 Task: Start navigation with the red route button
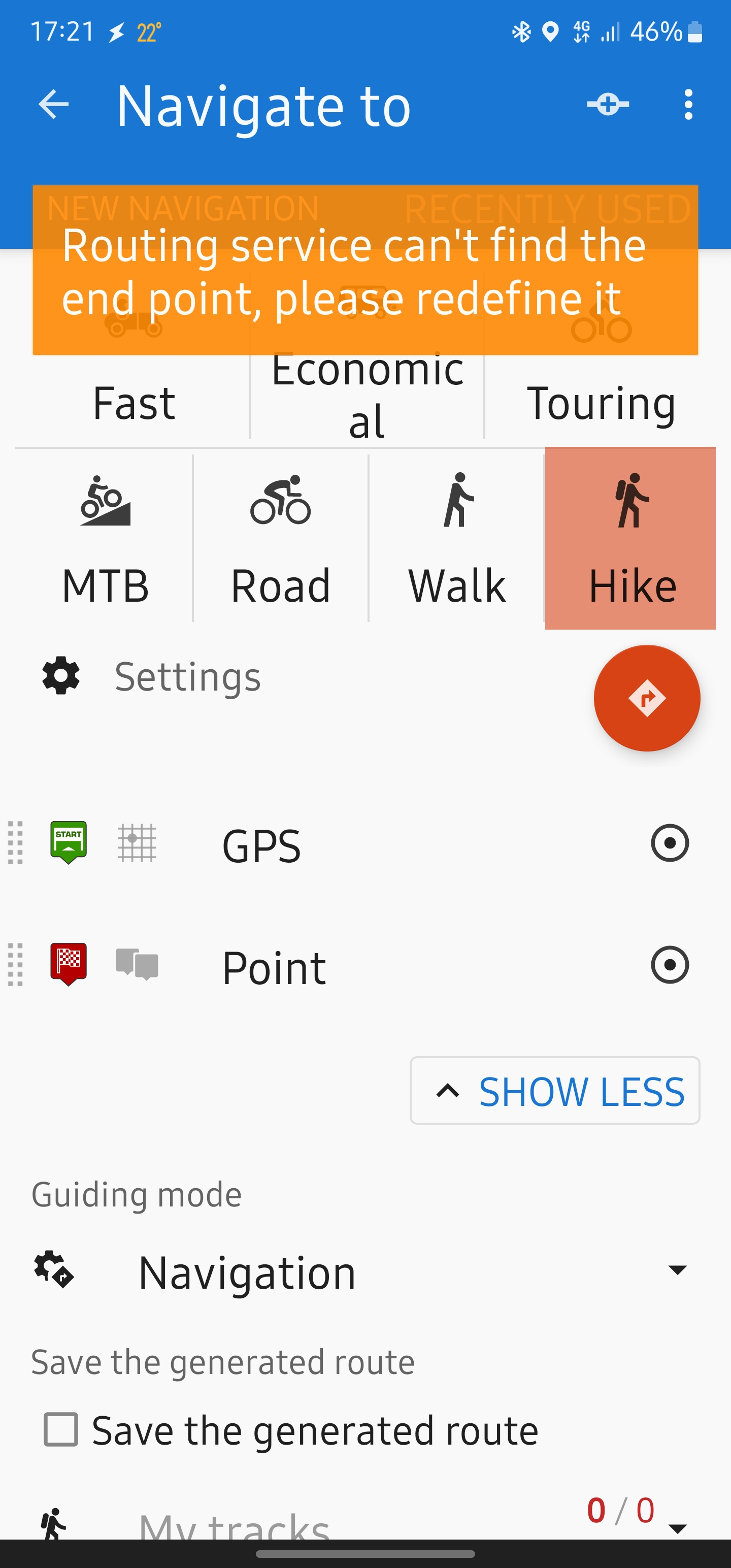pyautogui.click(x=646, y=698)
